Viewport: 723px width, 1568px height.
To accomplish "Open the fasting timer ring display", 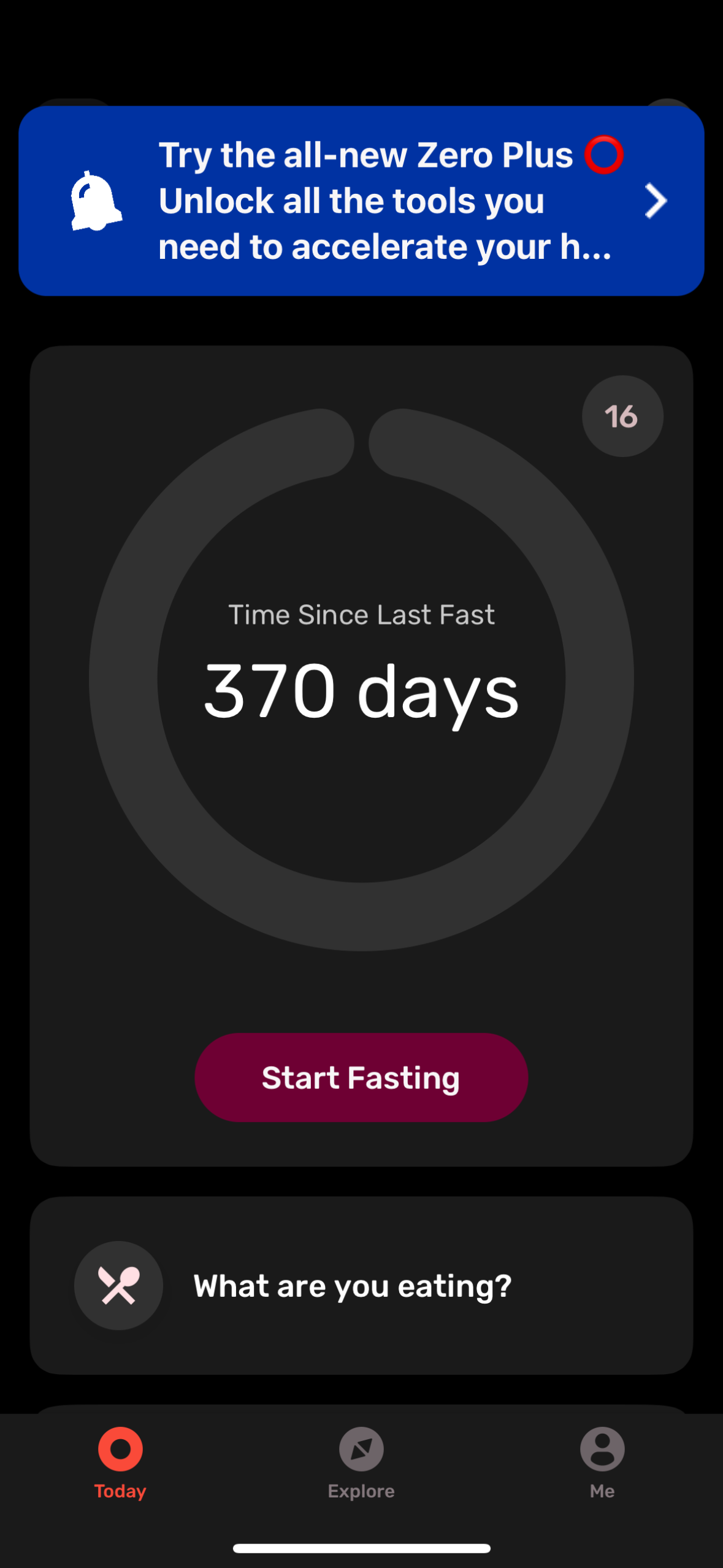I will pos(361,687).
